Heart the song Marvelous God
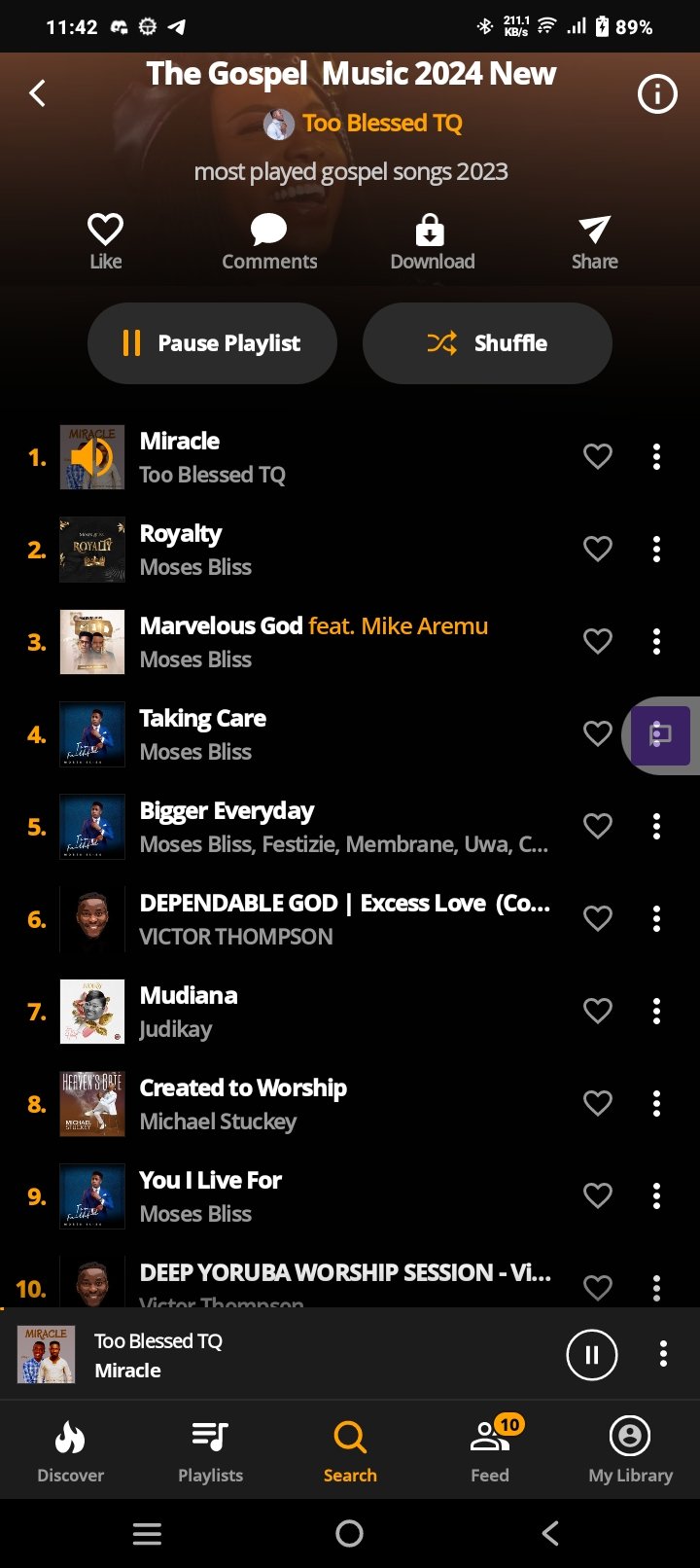Viewport: 700px width, 1568px height. pos(597,642)
